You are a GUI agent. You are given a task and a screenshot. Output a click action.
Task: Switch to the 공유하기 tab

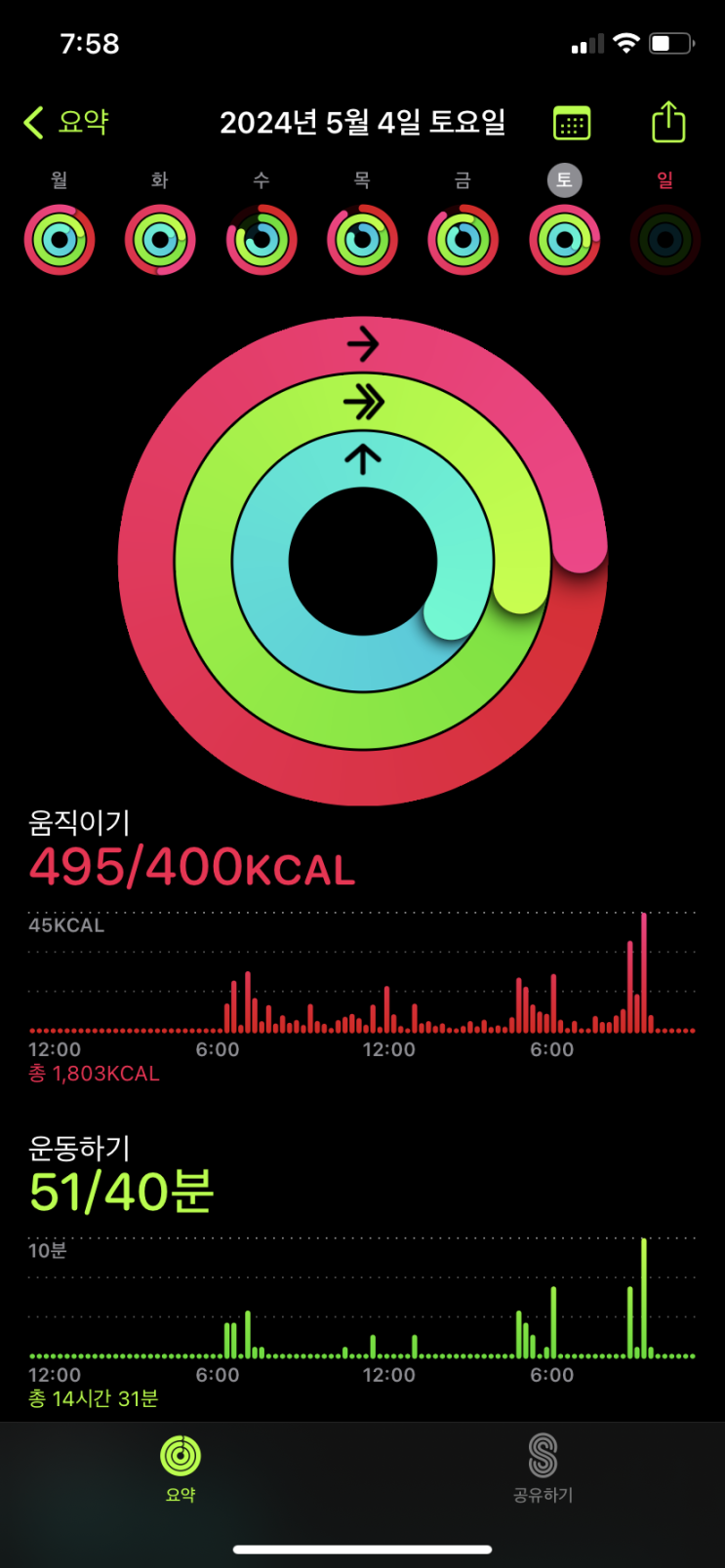point(543,1468)
